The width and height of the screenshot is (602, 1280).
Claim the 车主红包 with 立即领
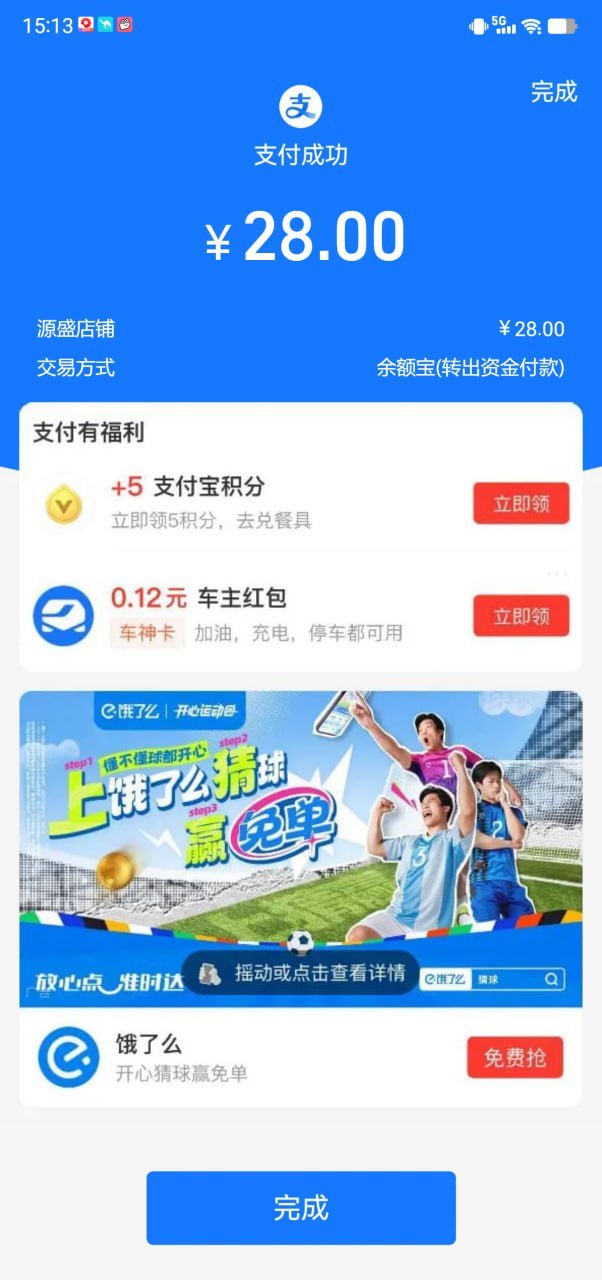(521, 616)
